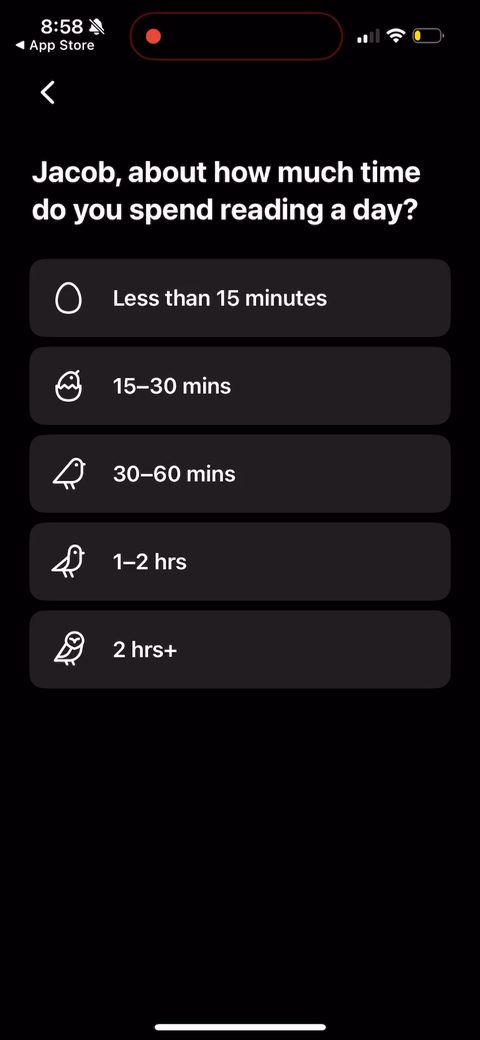This screenshot has height=1040, width=480.
Task: Return to App Store via status bar link
Action: click(x=55, y=46)
